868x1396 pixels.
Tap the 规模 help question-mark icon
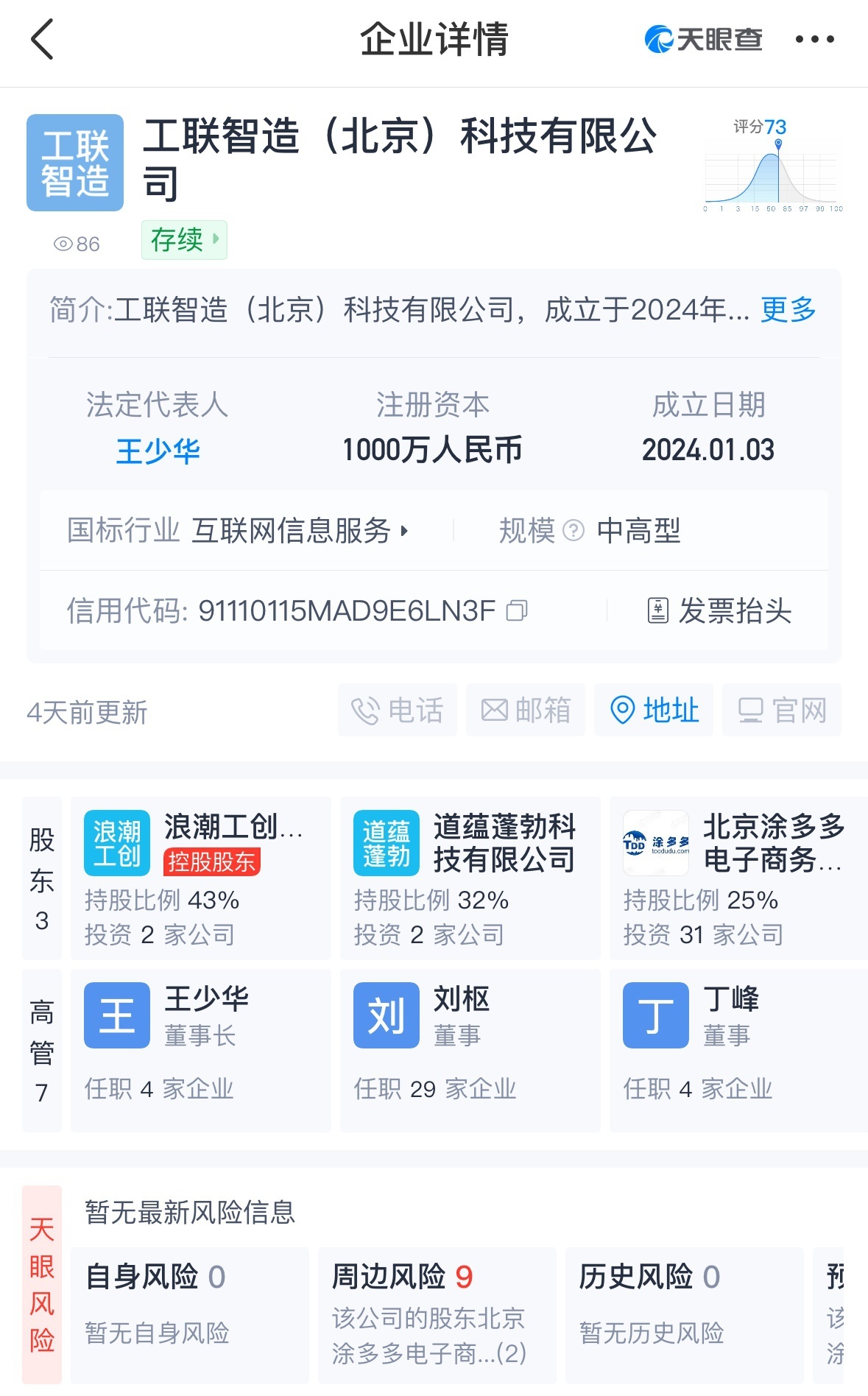click(573, 530)
